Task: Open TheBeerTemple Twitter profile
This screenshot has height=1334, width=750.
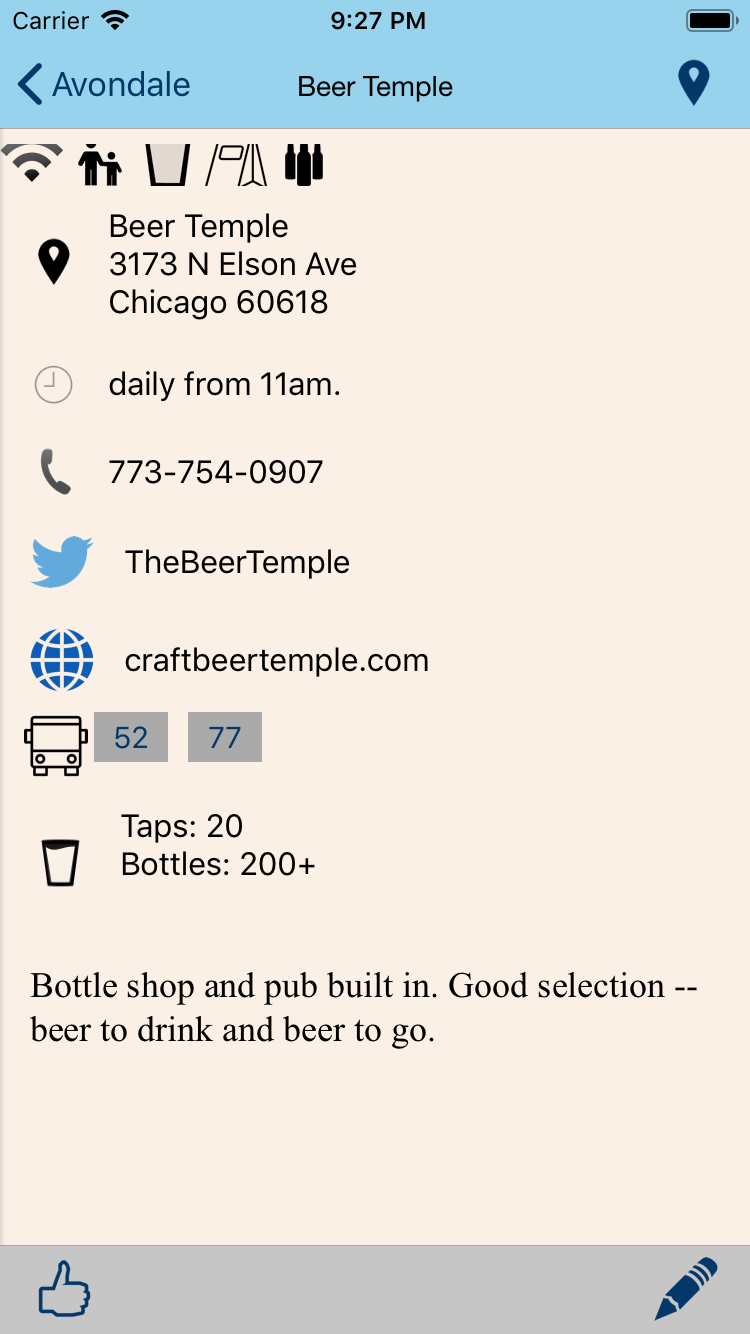Action: 237,562
